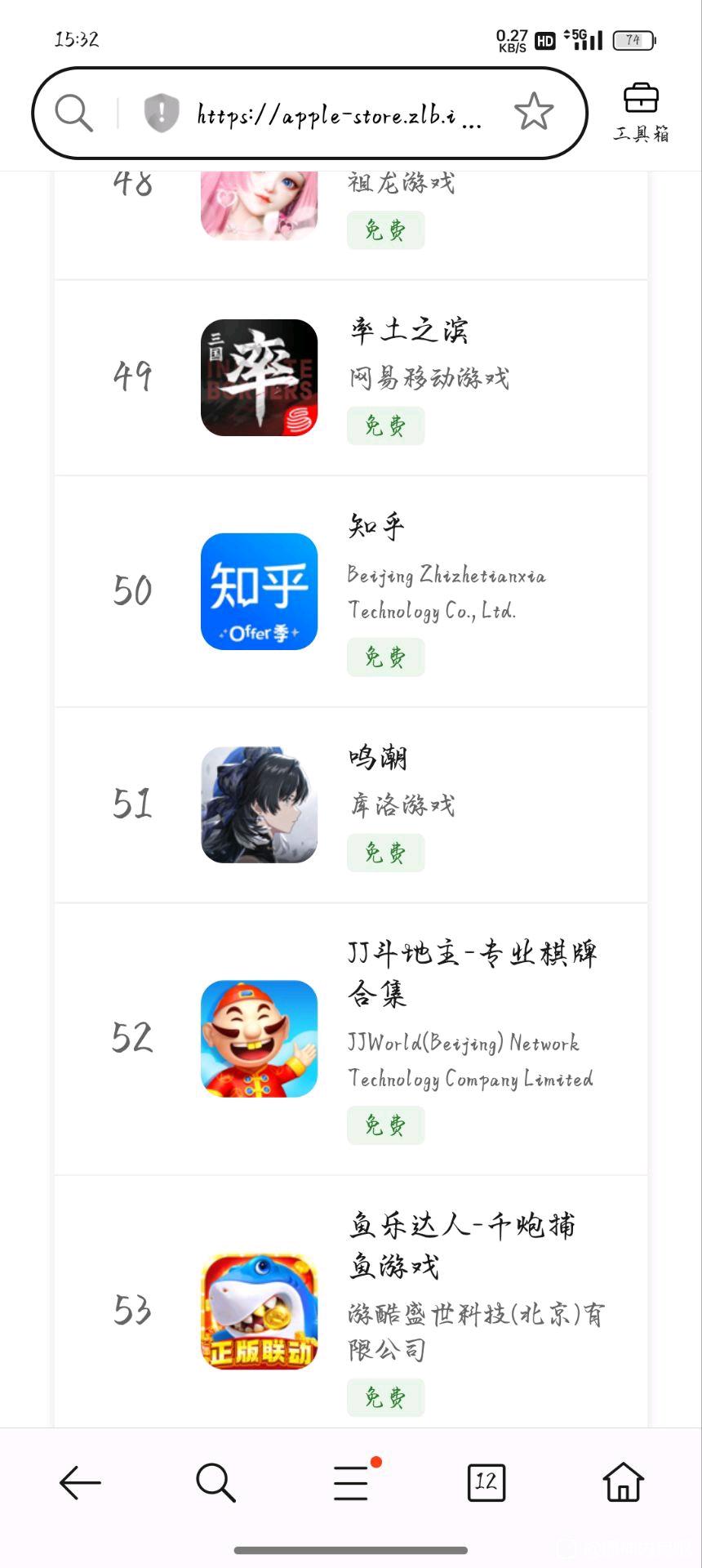Bookmark this page with the star

[534, 112]
